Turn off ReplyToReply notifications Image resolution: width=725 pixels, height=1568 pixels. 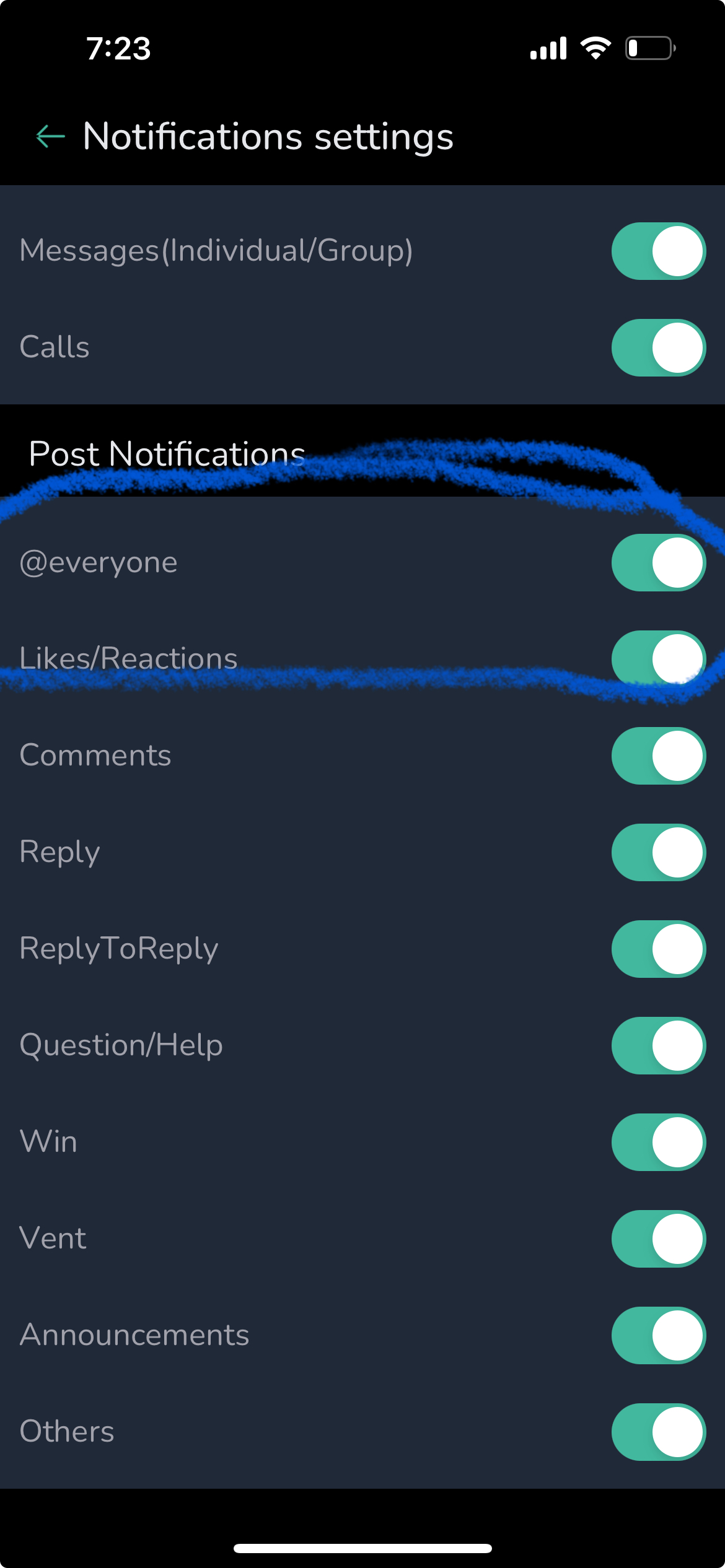(x=658, y=949)
